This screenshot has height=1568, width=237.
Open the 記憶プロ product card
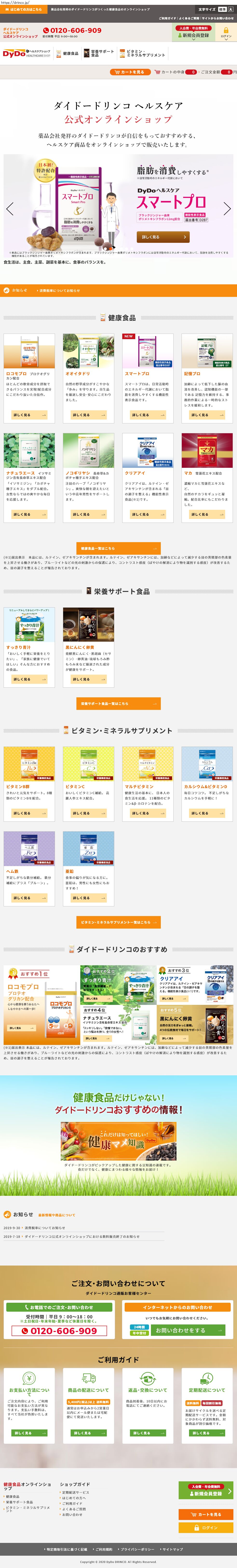(x=207, y=377)
